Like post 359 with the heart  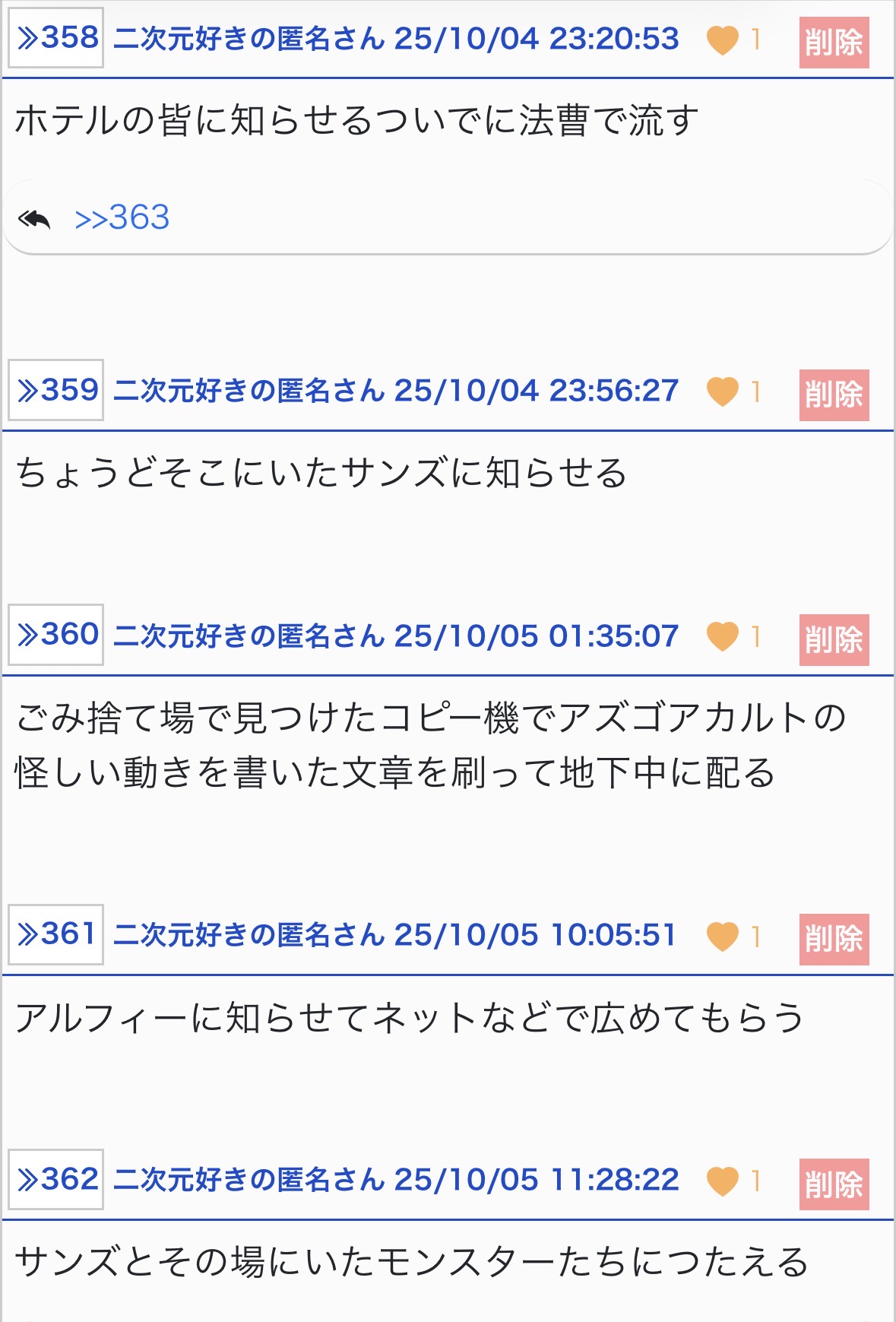(x=722, y=392)
